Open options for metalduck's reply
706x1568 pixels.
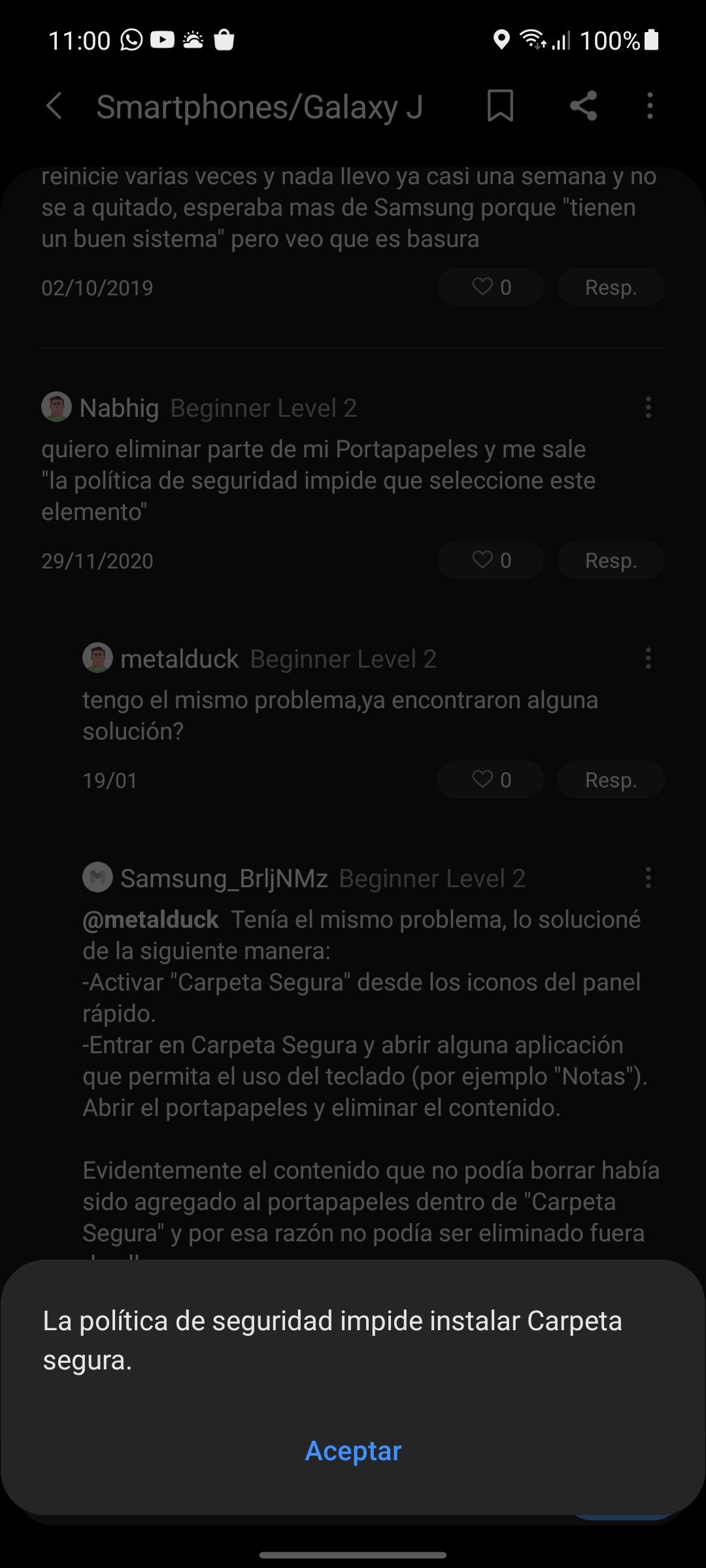click(x=648, y=659)
